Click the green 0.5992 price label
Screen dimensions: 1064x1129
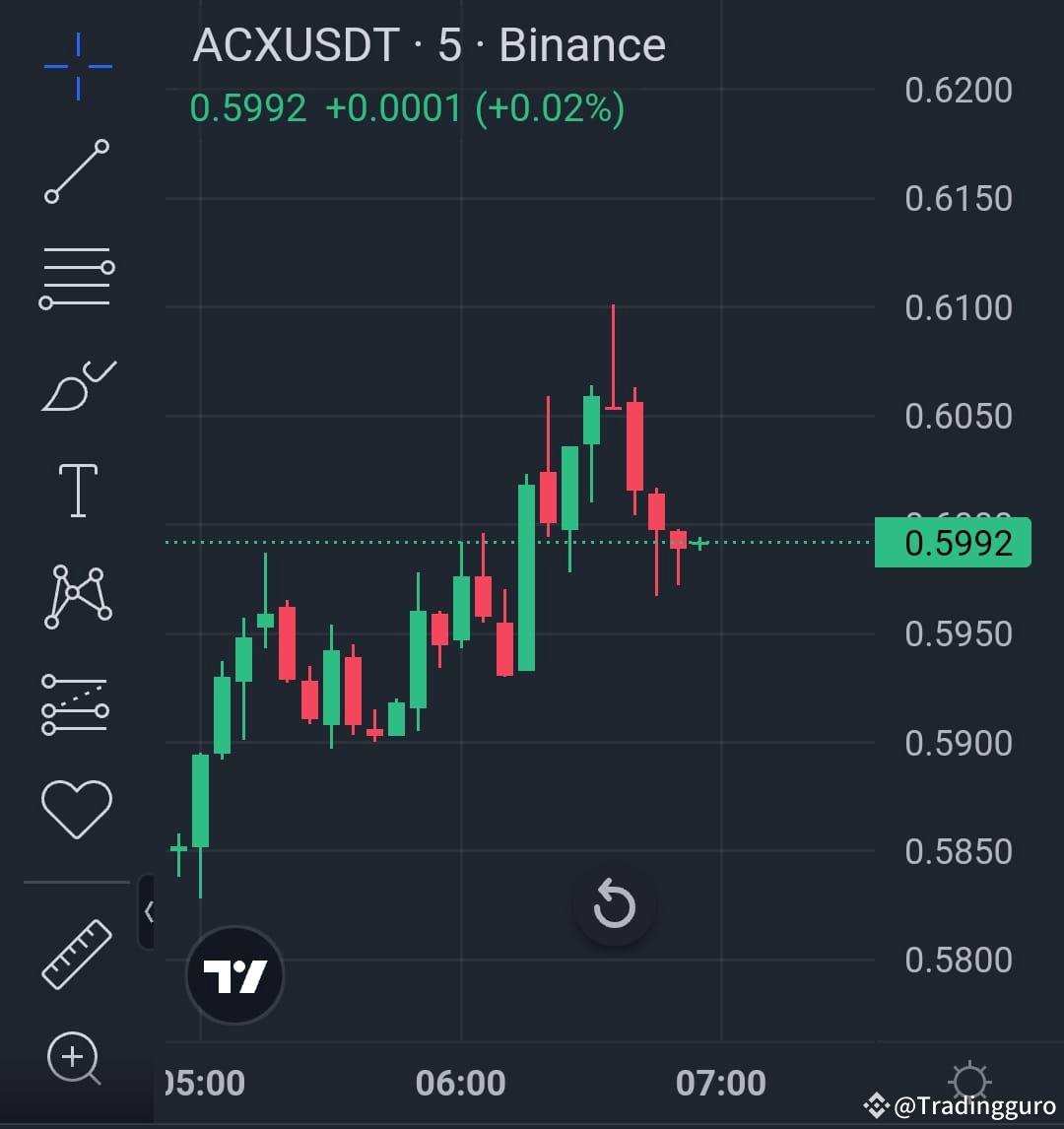point(953,543)
